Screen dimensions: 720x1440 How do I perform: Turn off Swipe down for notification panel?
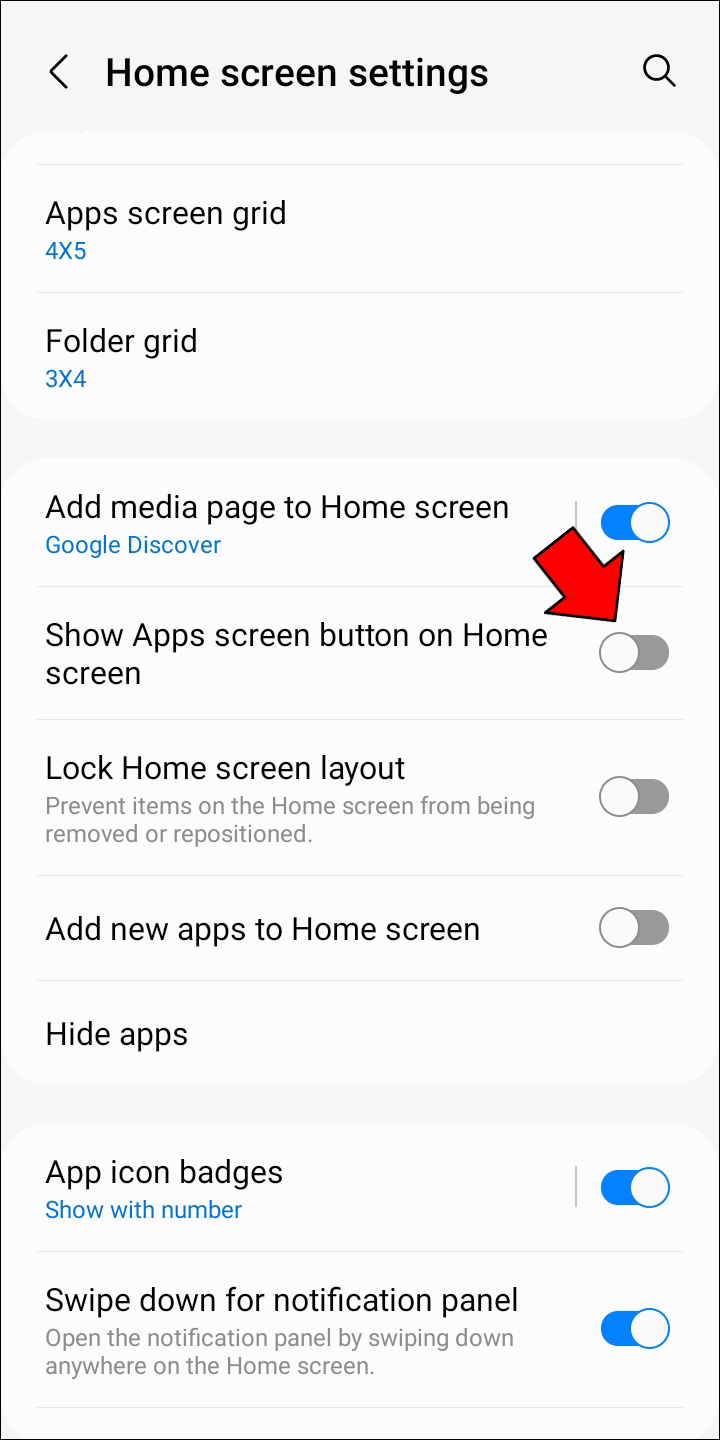634,1329
